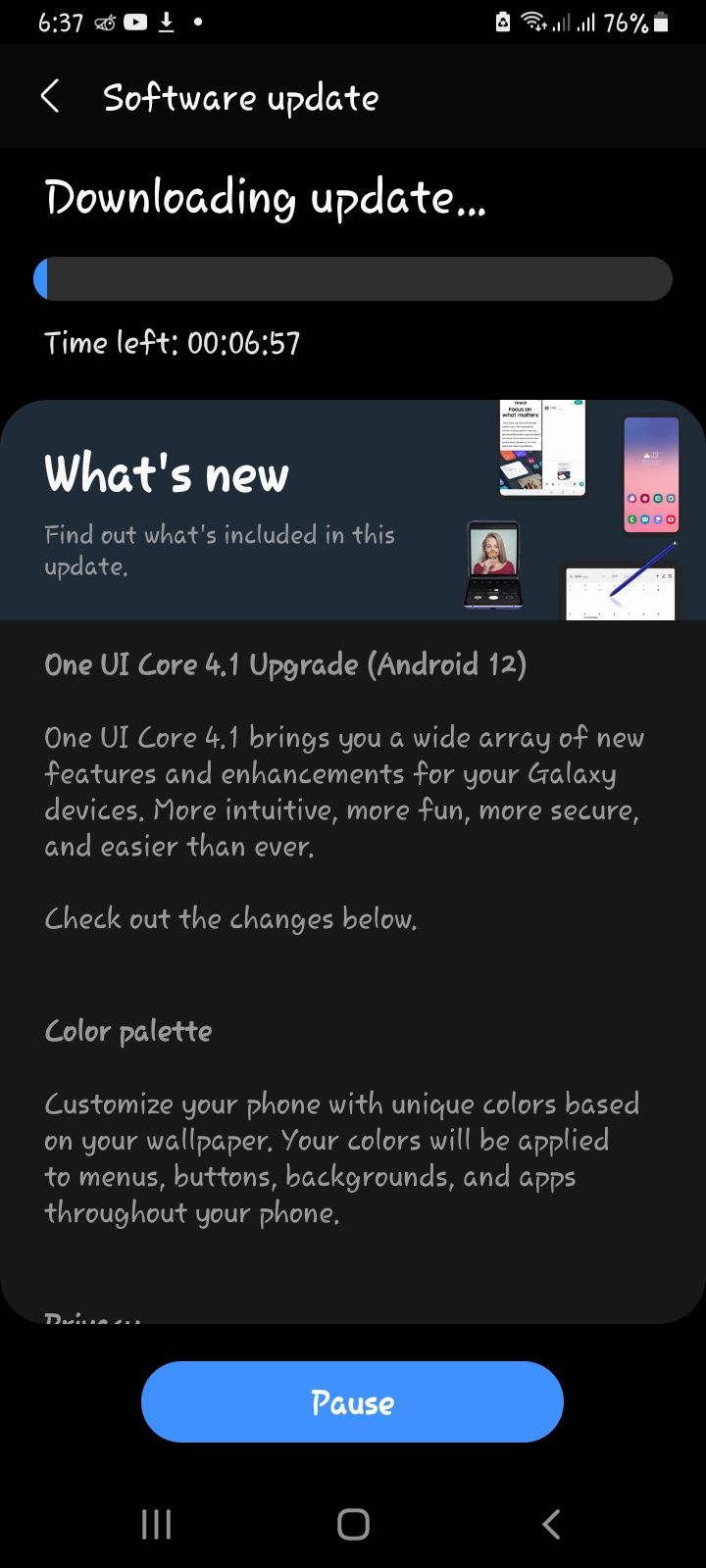The image size is (706, 1568).
Task: Select the One UI Core 4.1 Upgrade heading
Action: click(284, 664)
